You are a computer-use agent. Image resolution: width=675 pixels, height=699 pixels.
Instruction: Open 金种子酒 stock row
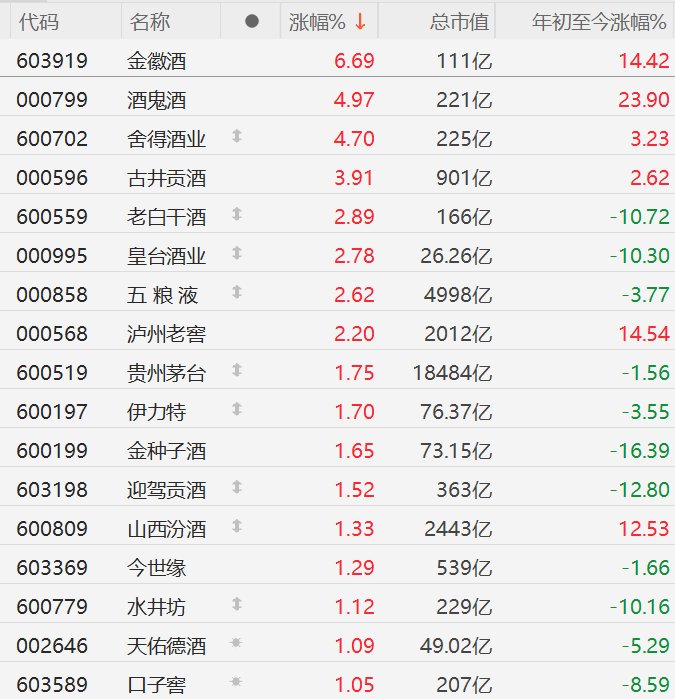[167, 451]
